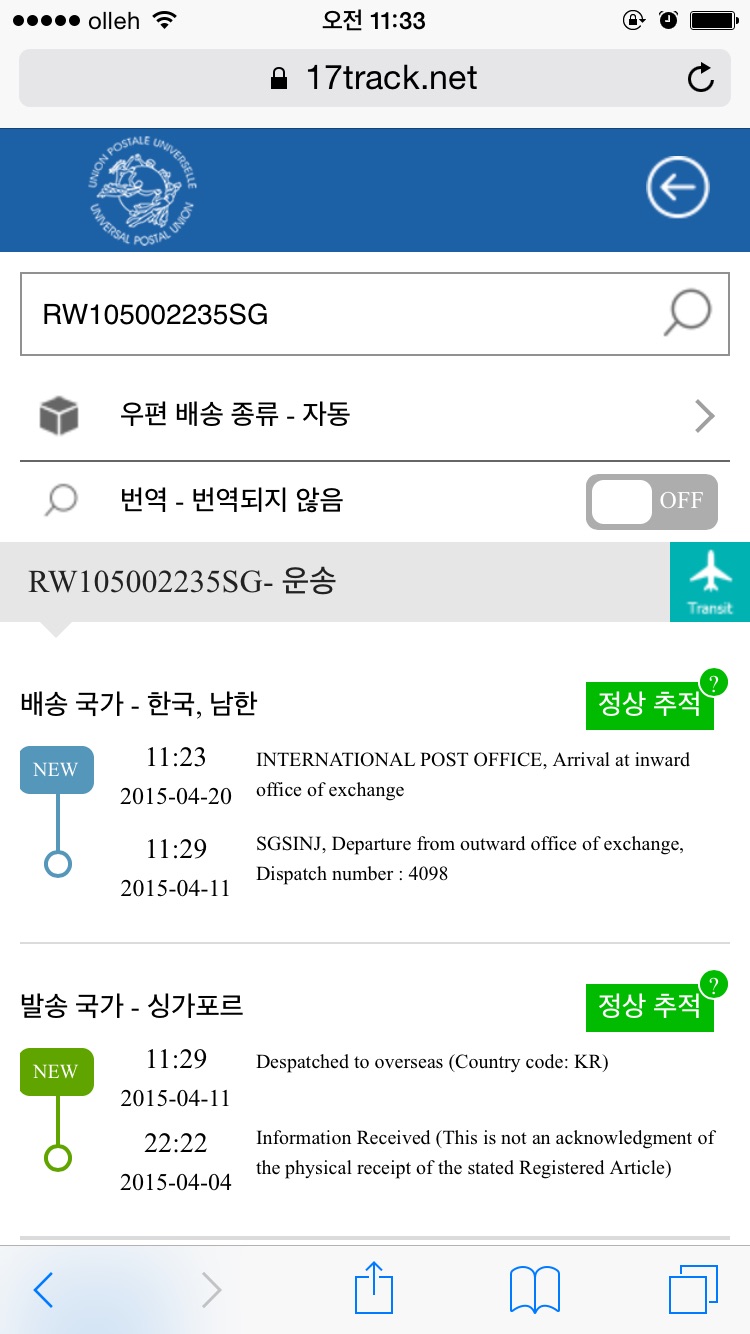Go back with Safari's back arrow
The image size is (750, 1334).
(43, 1290)
